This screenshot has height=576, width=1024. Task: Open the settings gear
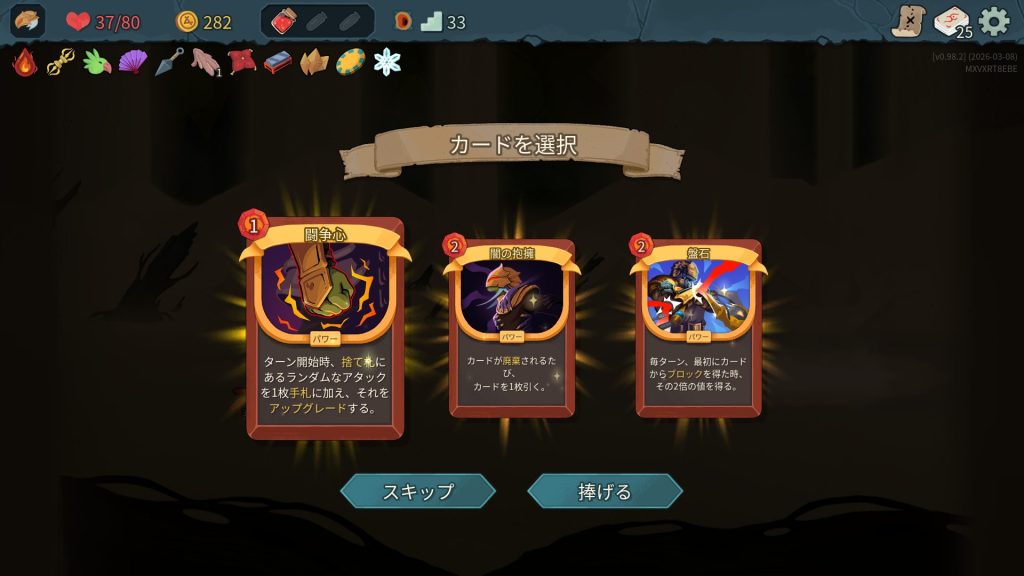994,21
